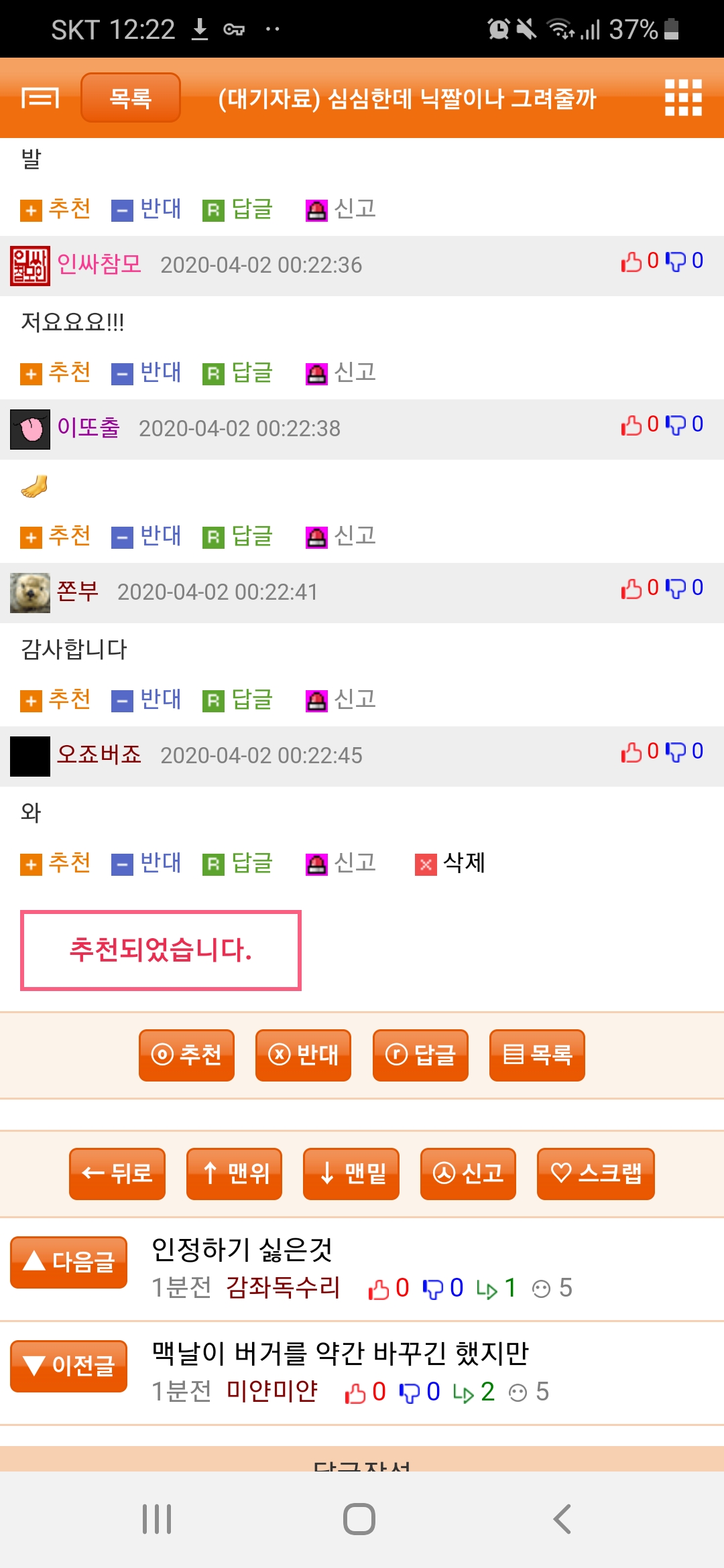Jump to top with 맨위
Image resolution: width=724 pixels, height=1568 pixels.
pyautogui.click(x=234, y=1173)
